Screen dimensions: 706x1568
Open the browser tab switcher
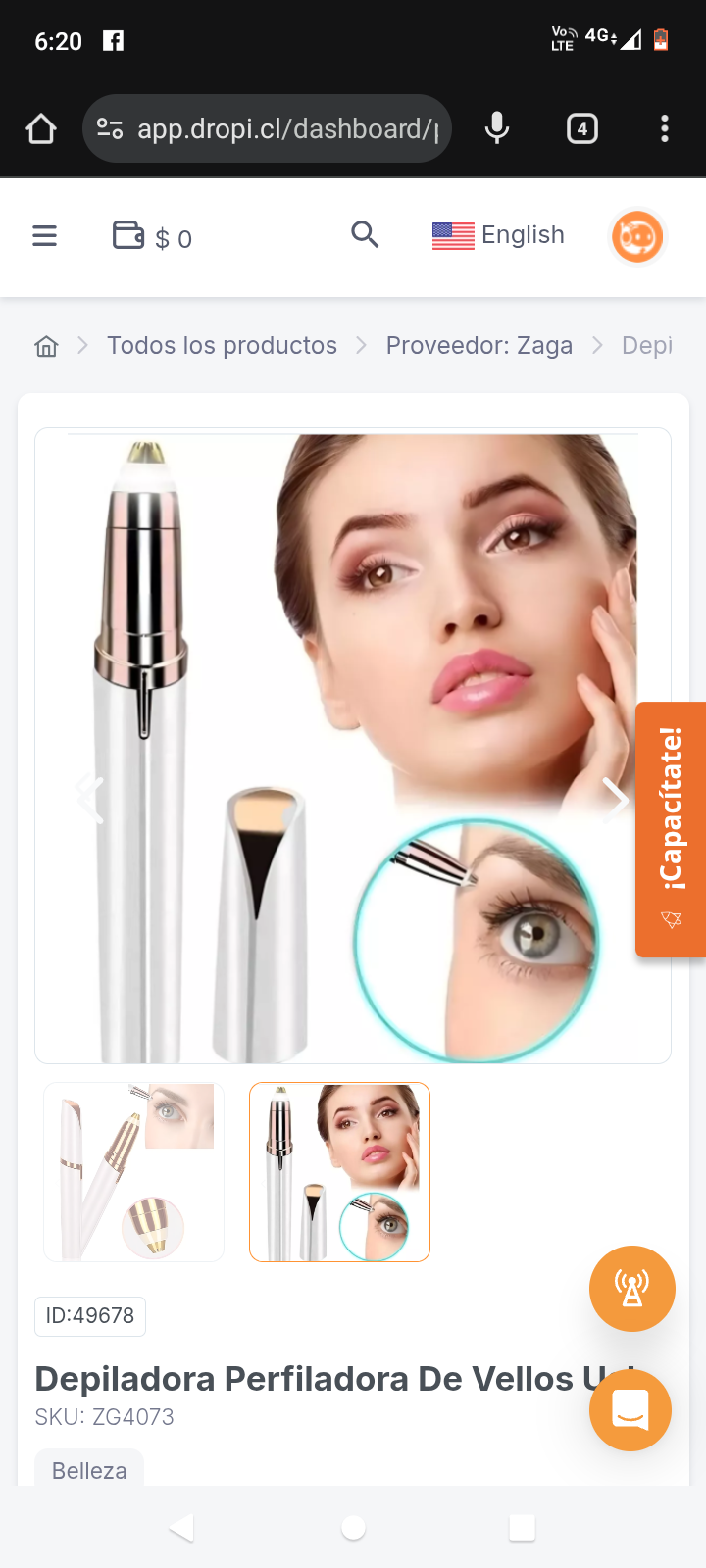pos(582,128)
